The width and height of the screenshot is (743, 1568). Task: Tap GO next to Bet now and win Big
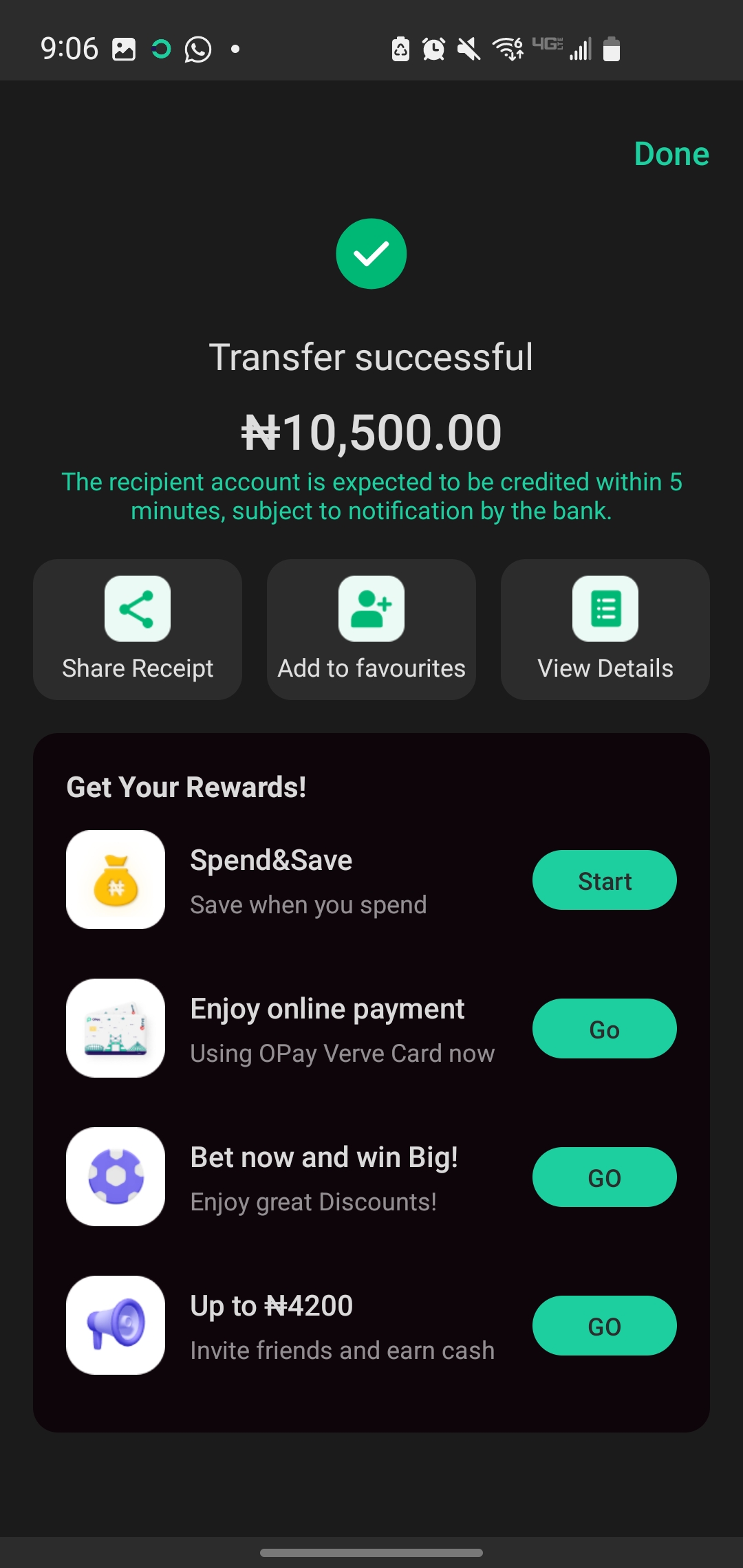[604, 1177]
